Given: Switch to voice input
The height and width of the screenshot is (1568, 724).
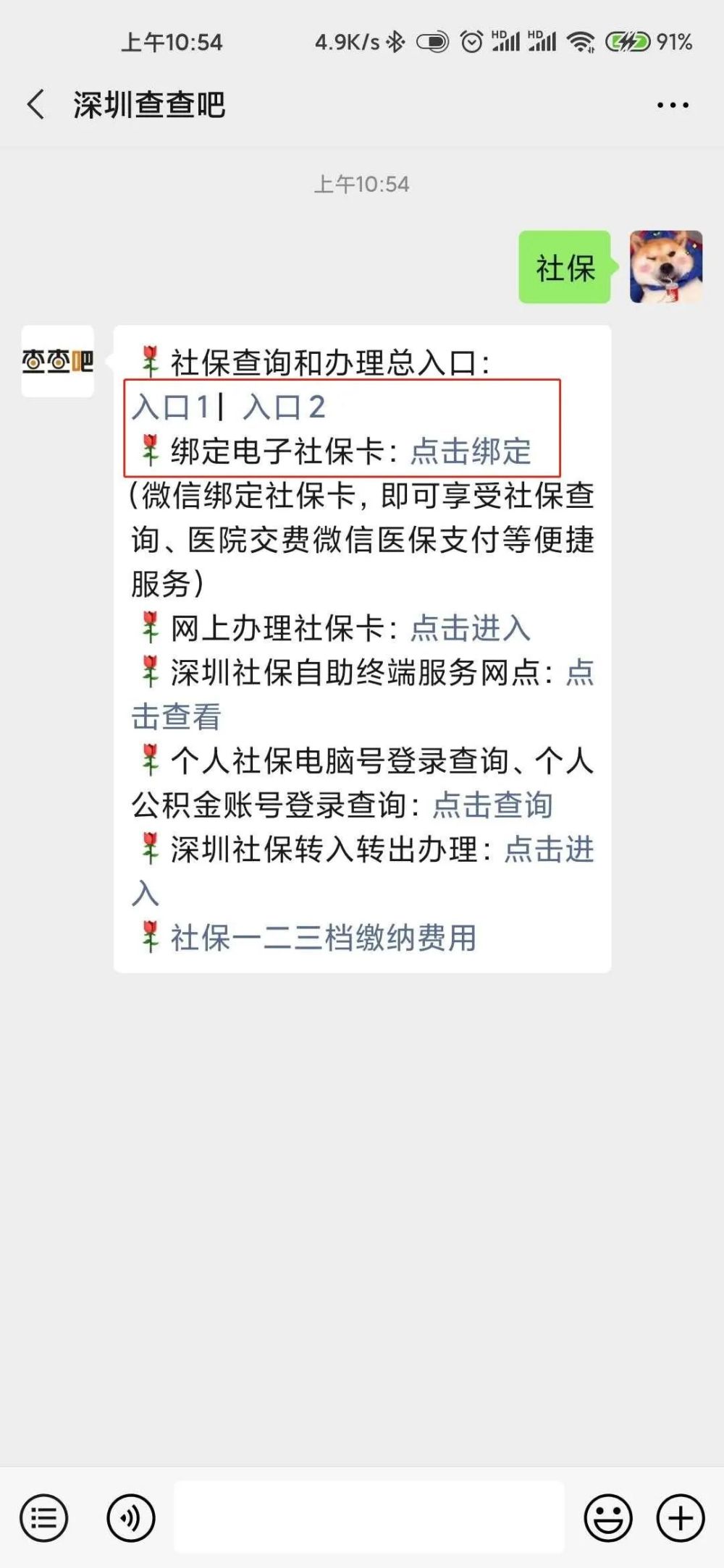Looking at the screenshot, I should (x=131, y=1518).
